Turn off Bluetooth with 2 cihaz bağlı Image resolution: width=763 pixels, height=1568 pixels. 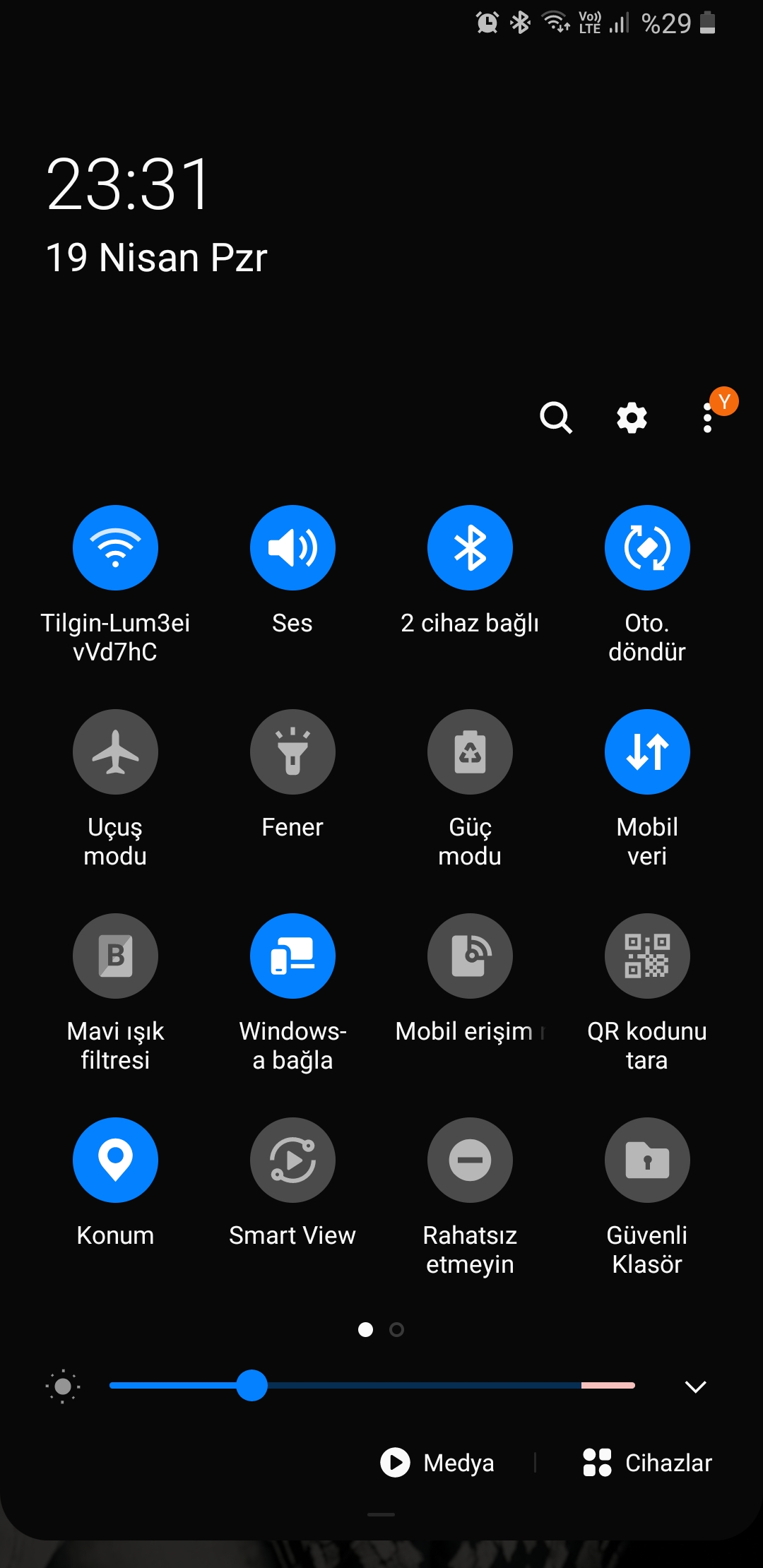[x=470, y=547]
